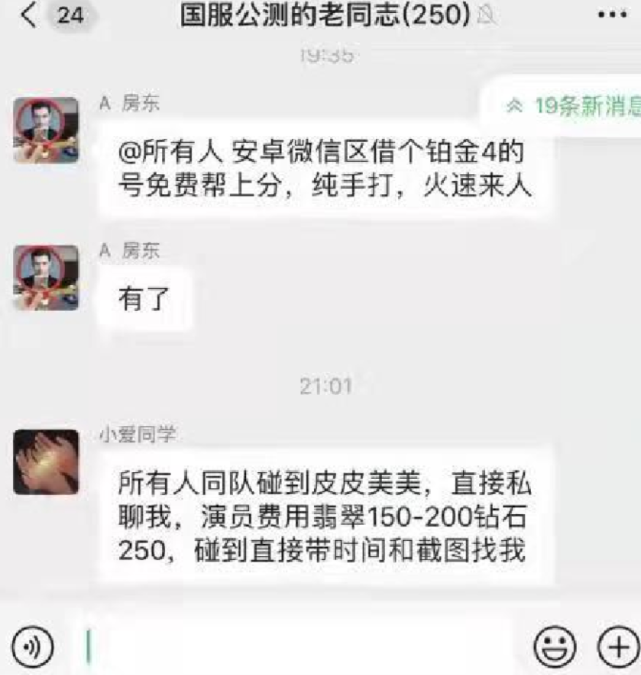Switch to voice message input
Image resolution: width=641 pixels, height=675 pixels.
(33, 649)
